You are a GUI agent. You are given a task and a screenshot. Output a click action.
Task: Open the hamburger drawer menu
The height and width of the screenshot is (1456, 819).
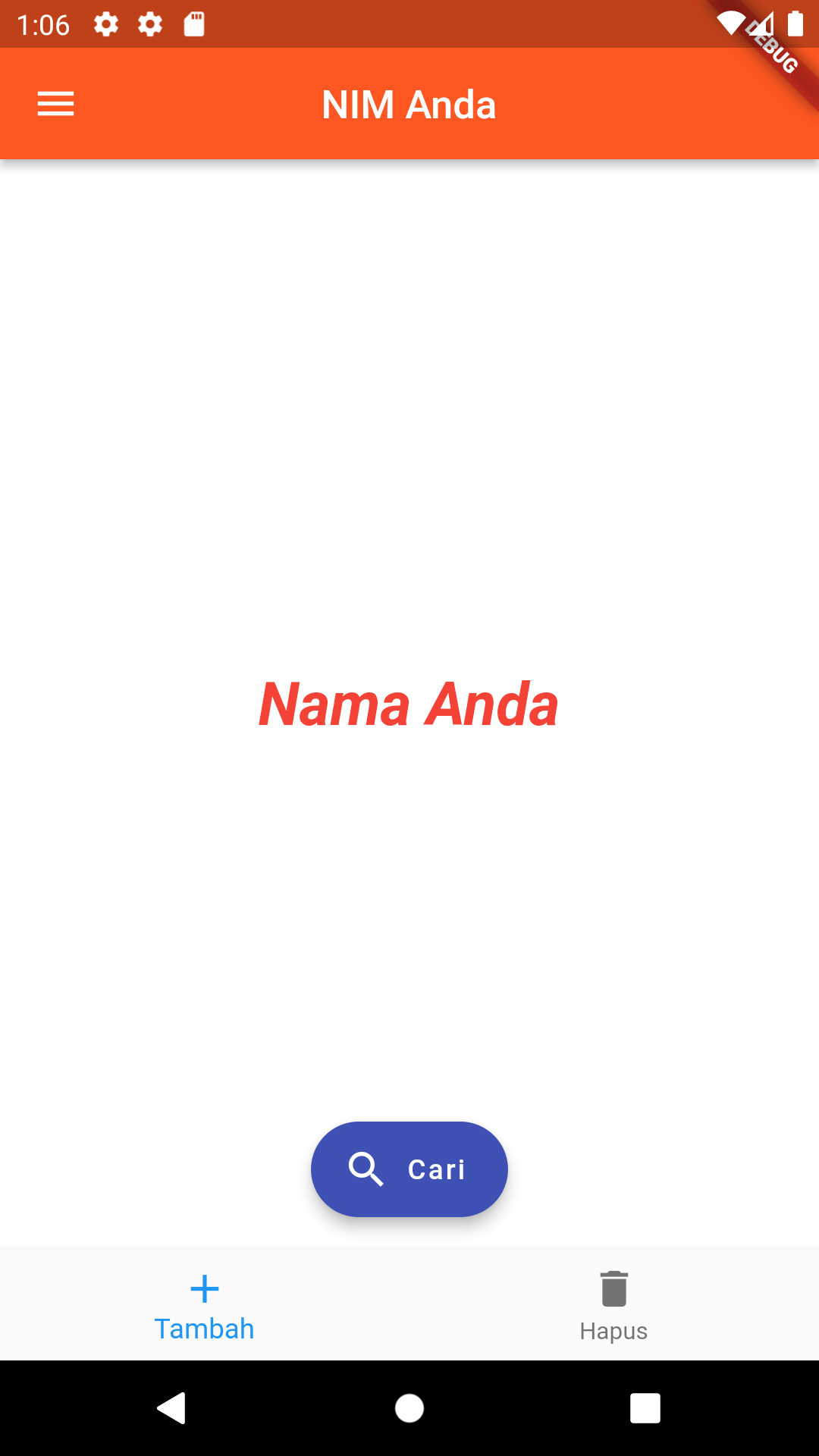point(56,104)
